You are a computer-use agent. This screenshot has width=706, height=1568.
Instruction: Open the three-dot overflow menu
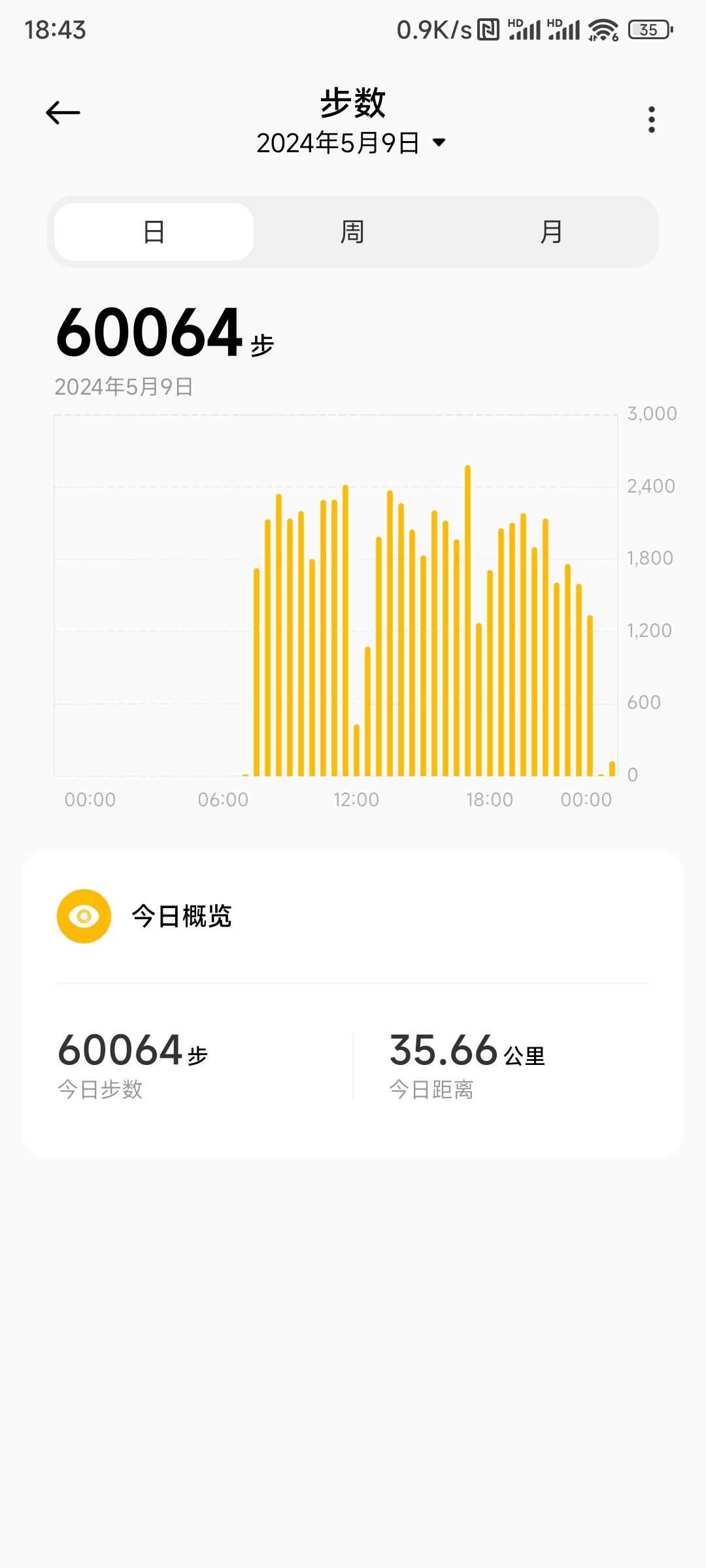[x=651, y=120]
